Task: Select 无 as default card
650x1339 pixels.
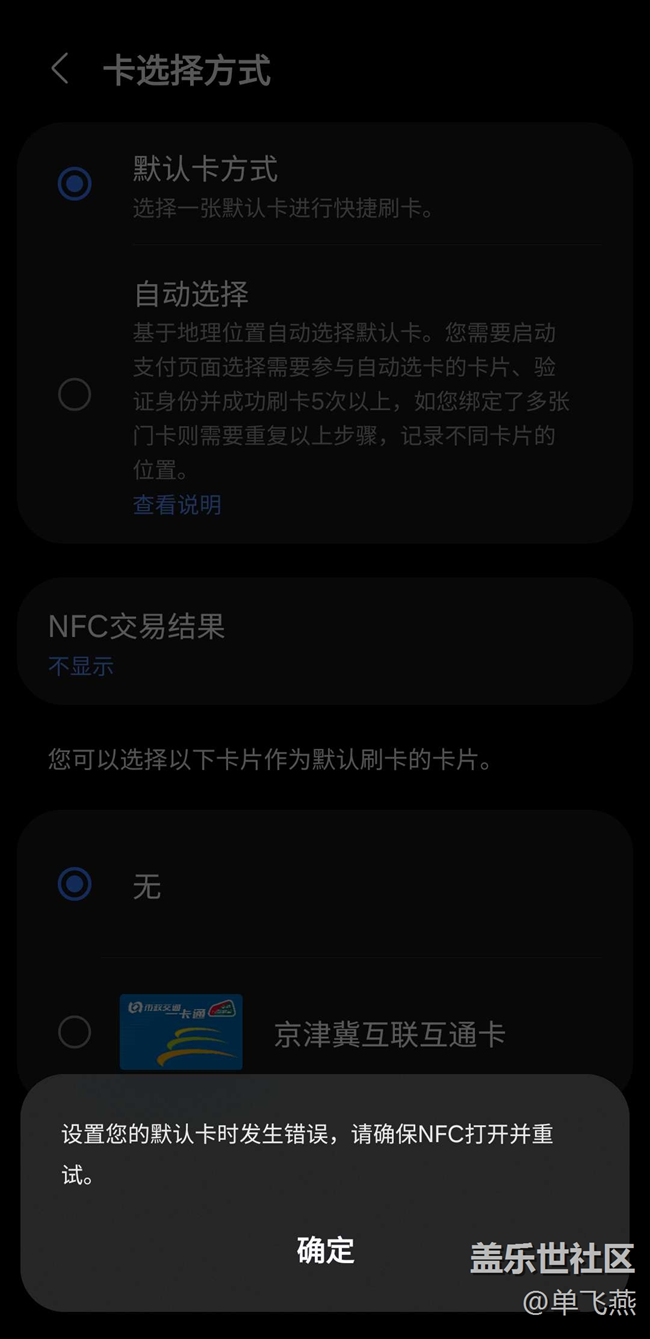Action: 75,884
